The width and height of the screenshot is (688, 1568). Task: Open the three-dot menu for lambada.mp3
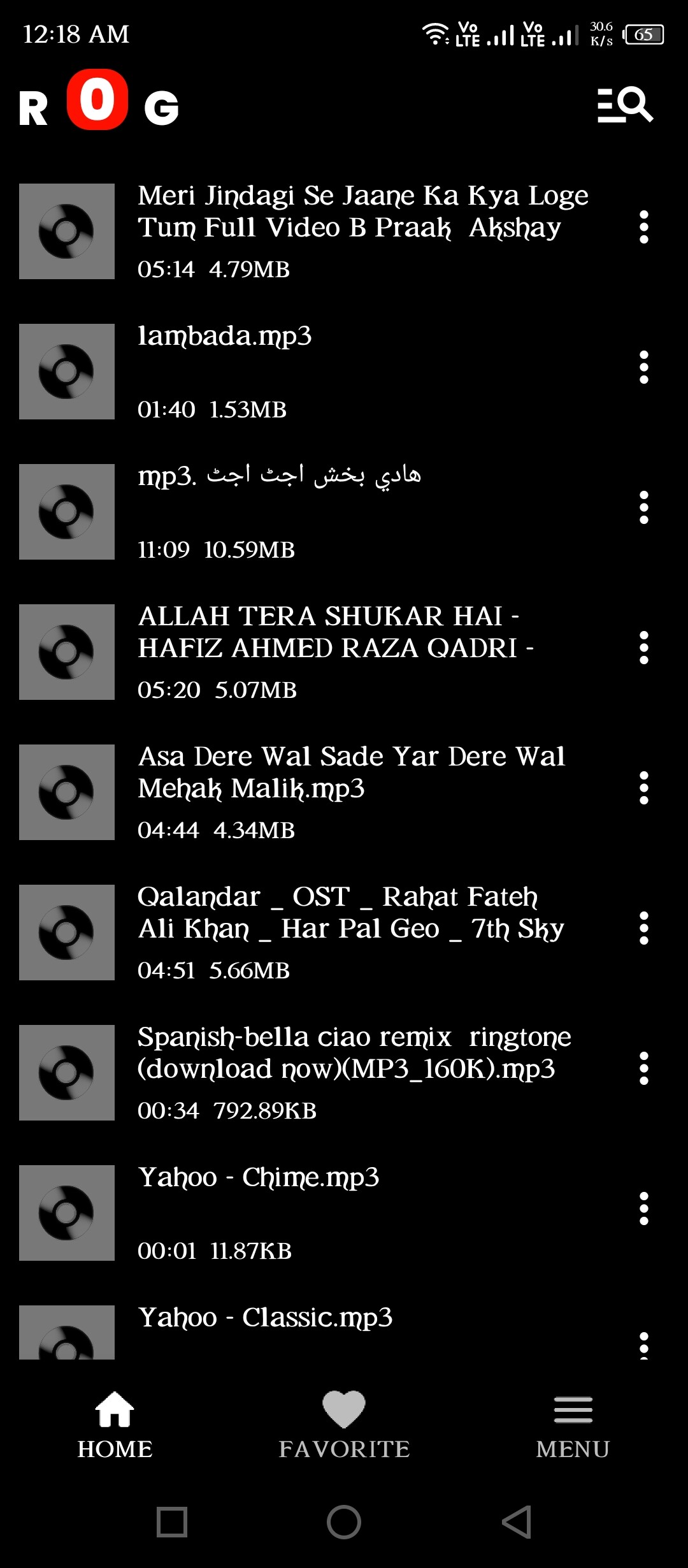pos(643,368)
